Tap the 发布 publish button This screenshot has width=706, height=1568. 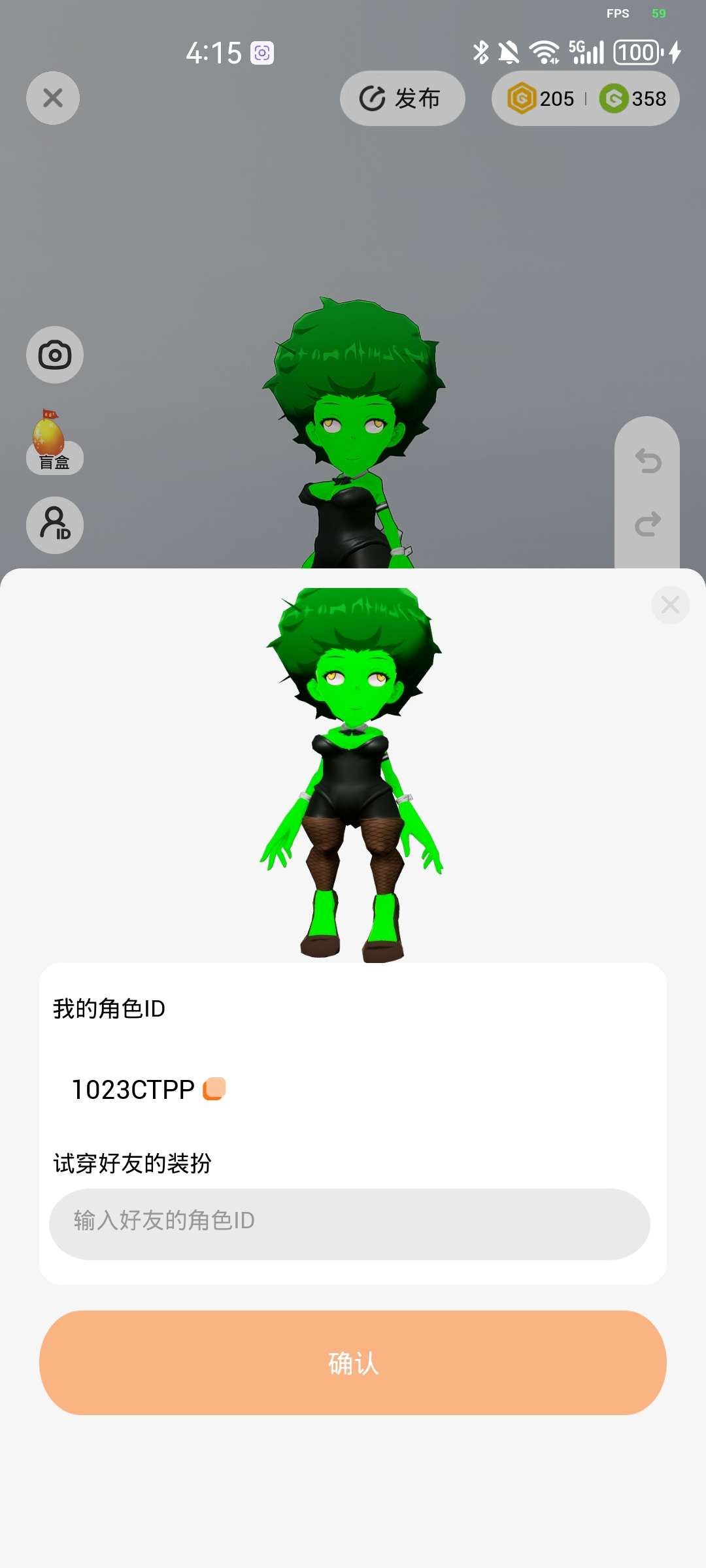click(x=402, y=99)
